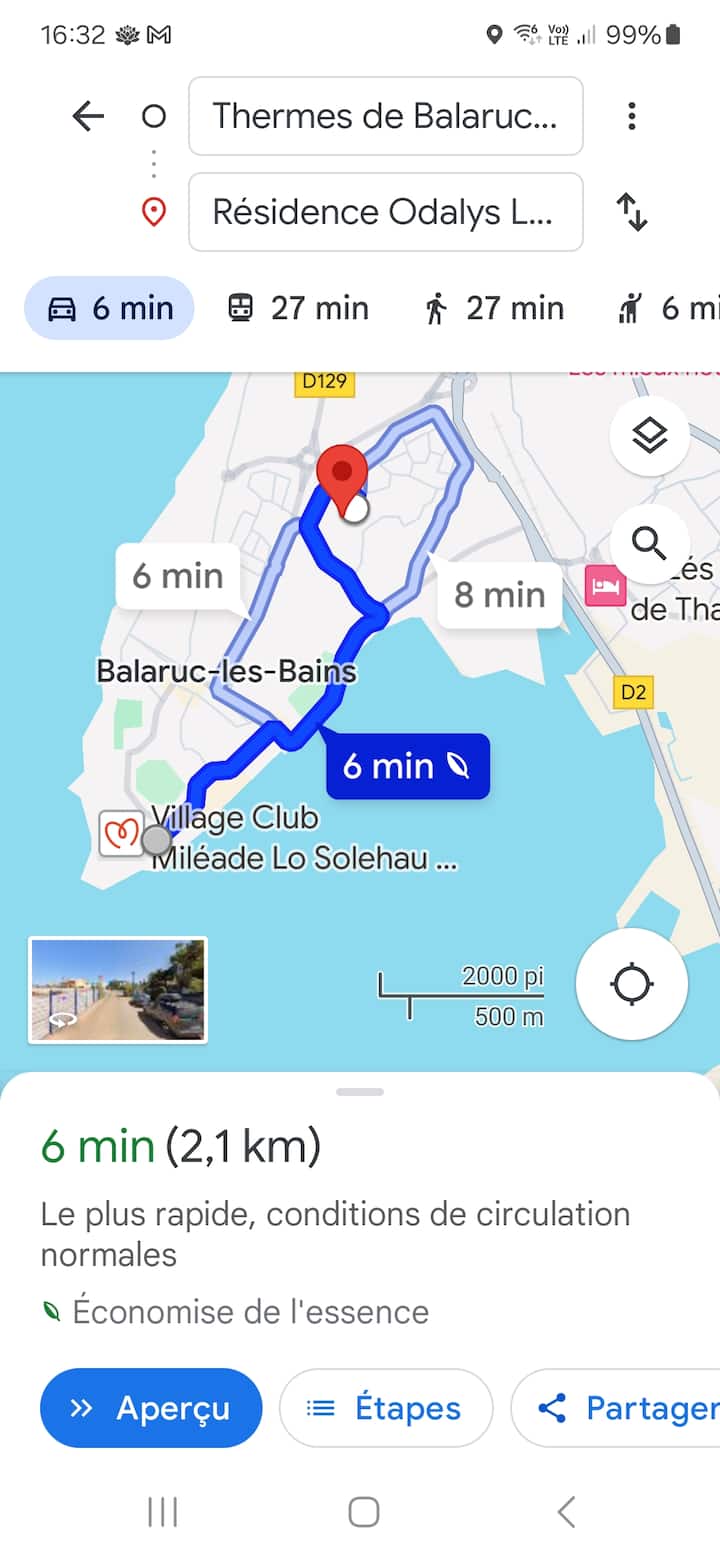Screen dimensions: 720x1560
Task: Open the hotel pin on the map
Action: click(606, 585)
